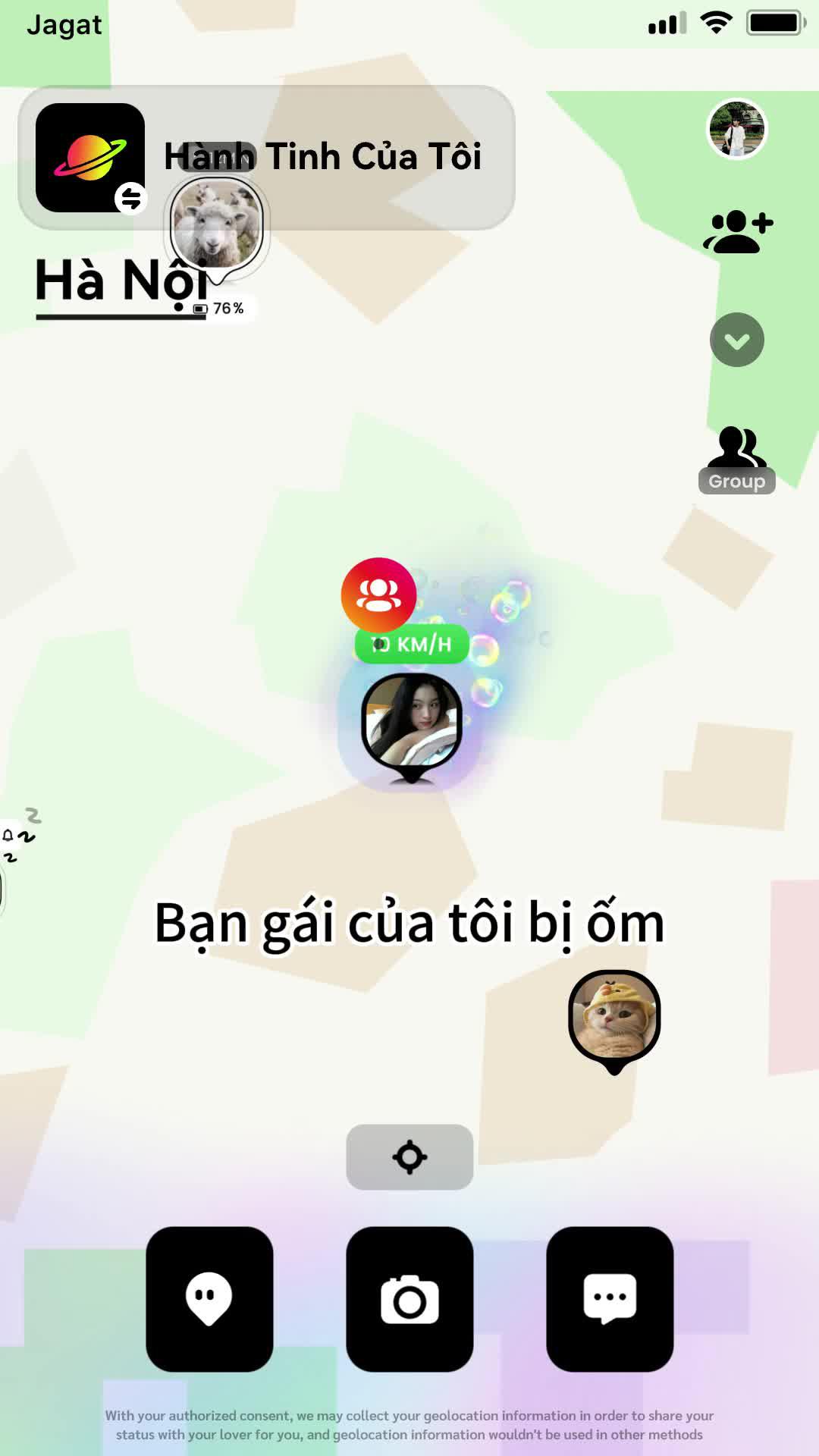The width and height of the screenshot is (819, 1456).
Task: Expand the Hành Tinh Của Tôi widget
Action: (324, 157)
